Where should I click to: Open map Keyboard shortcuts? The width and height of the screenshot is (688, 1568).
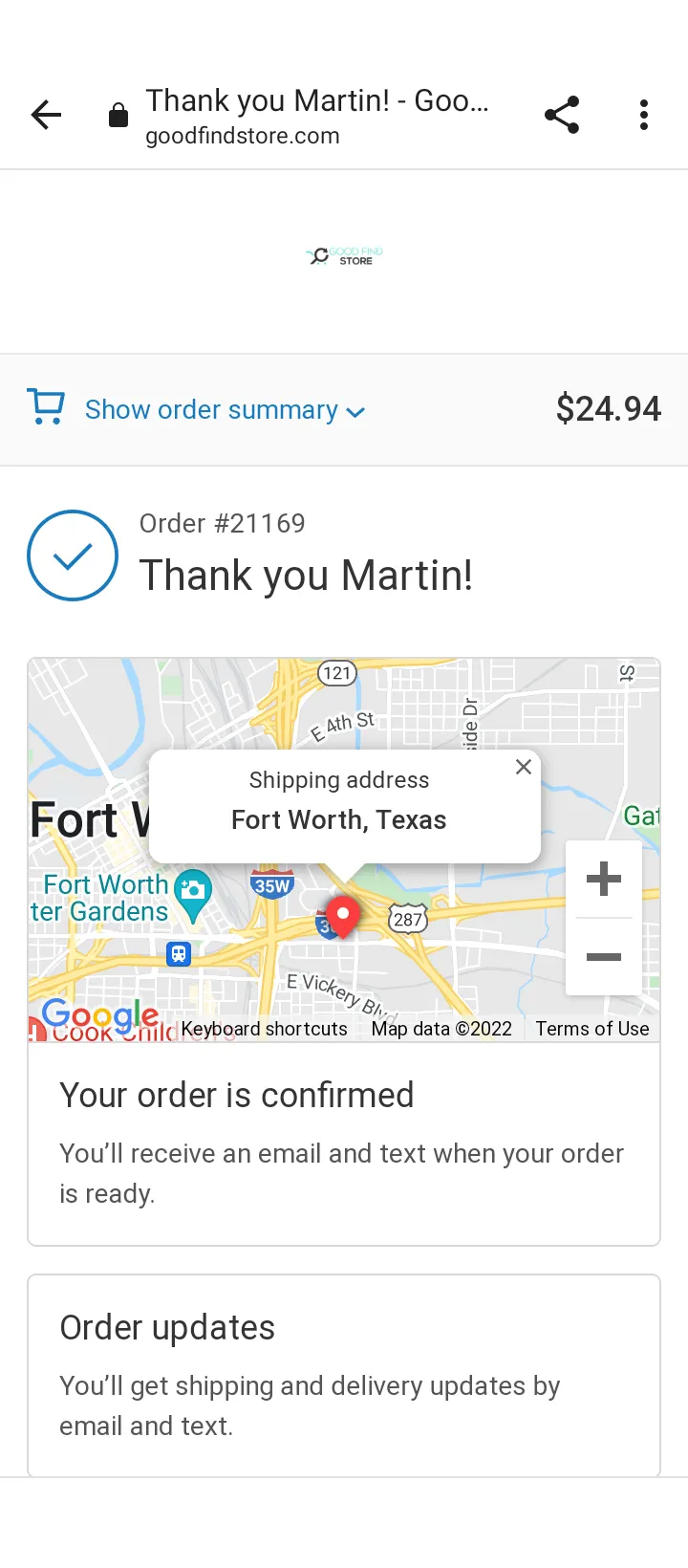tap(265, 1029)
